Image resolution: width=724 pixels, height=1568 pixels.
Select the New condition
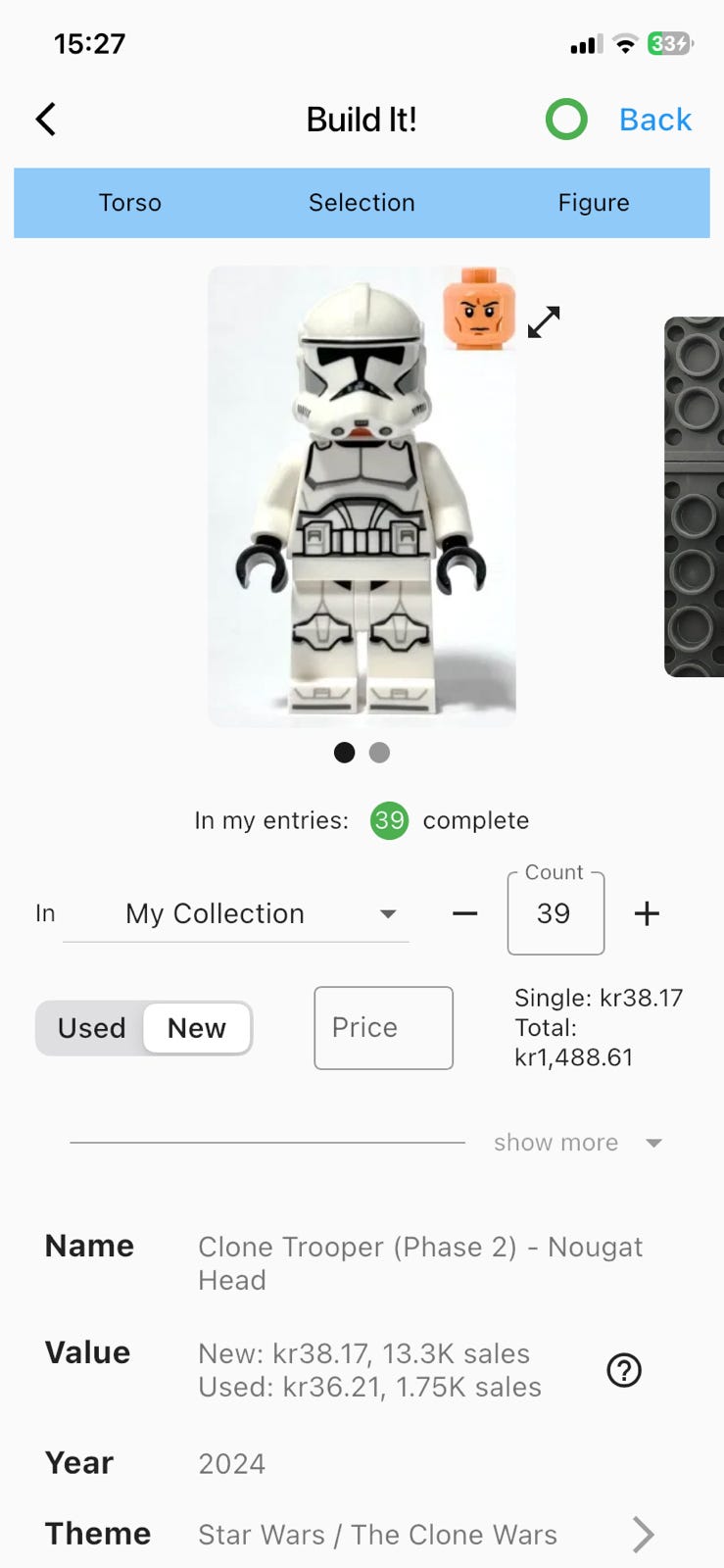197,1028
